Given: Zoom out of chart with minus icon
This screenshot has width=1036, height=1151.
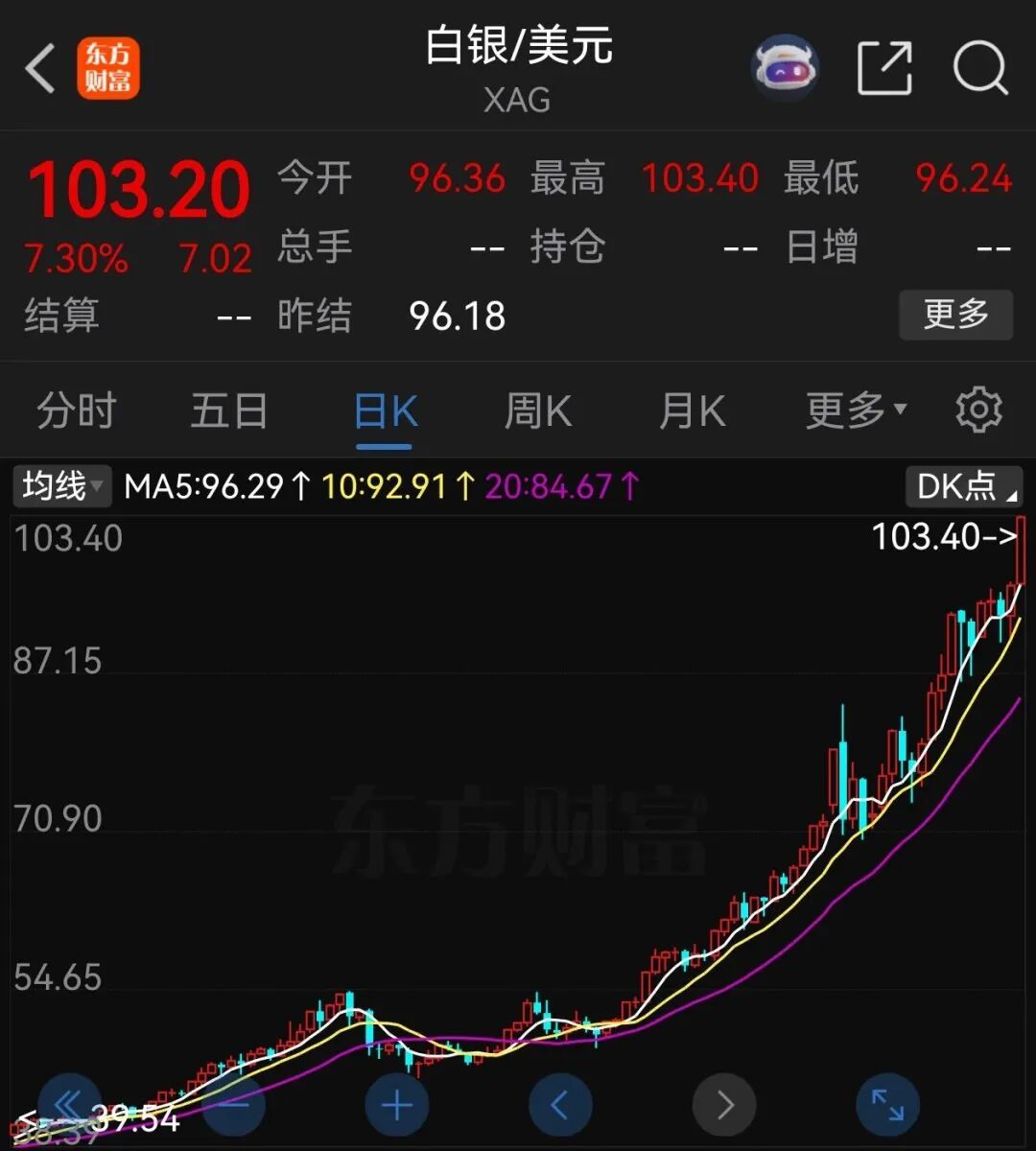Looking at the screenshot, I should tap(233, 1104).
